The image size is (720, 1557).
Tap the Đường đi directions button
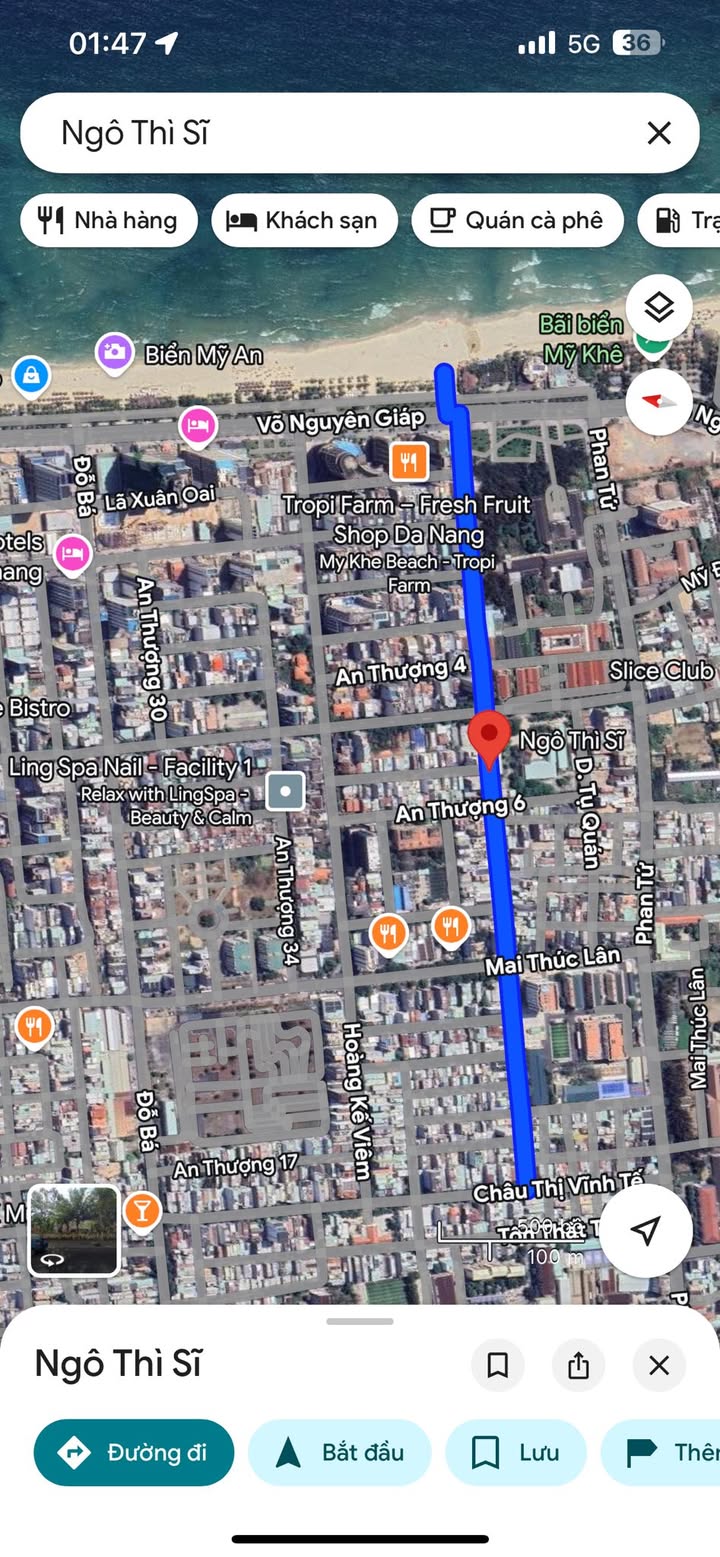click(x=134, y=1452)
